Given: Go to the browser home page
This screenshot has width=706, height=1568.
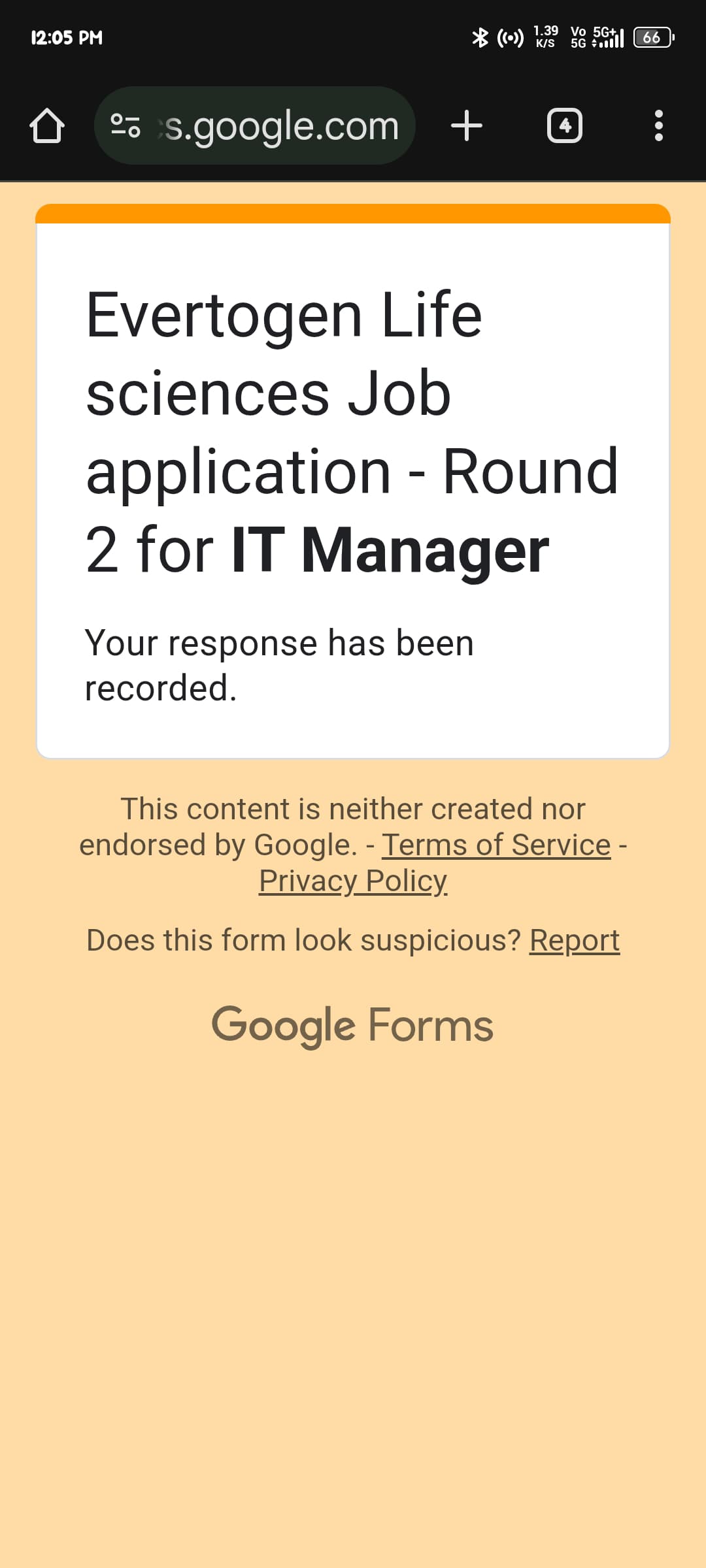Looking at the screenshot, I should coord(47,125).
